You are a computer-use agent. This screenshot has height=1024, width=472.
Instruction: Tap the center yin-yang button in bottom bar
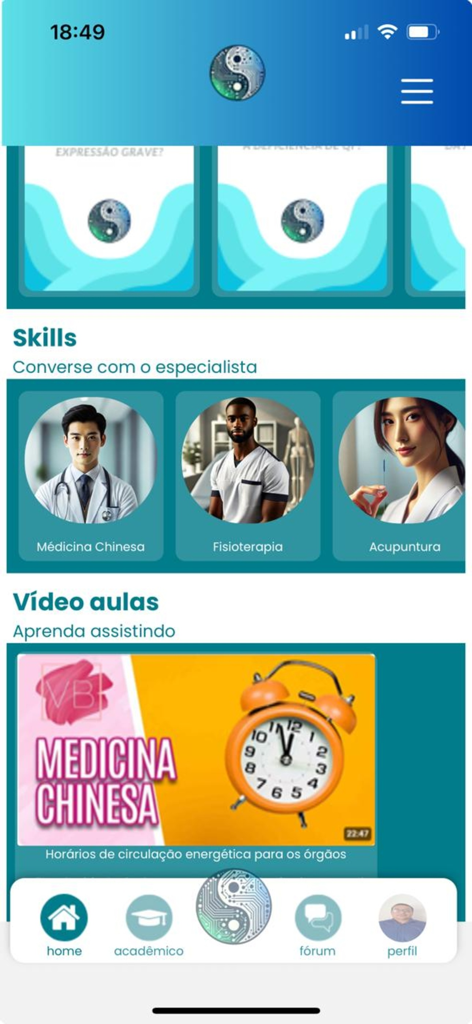coord(234,906)
